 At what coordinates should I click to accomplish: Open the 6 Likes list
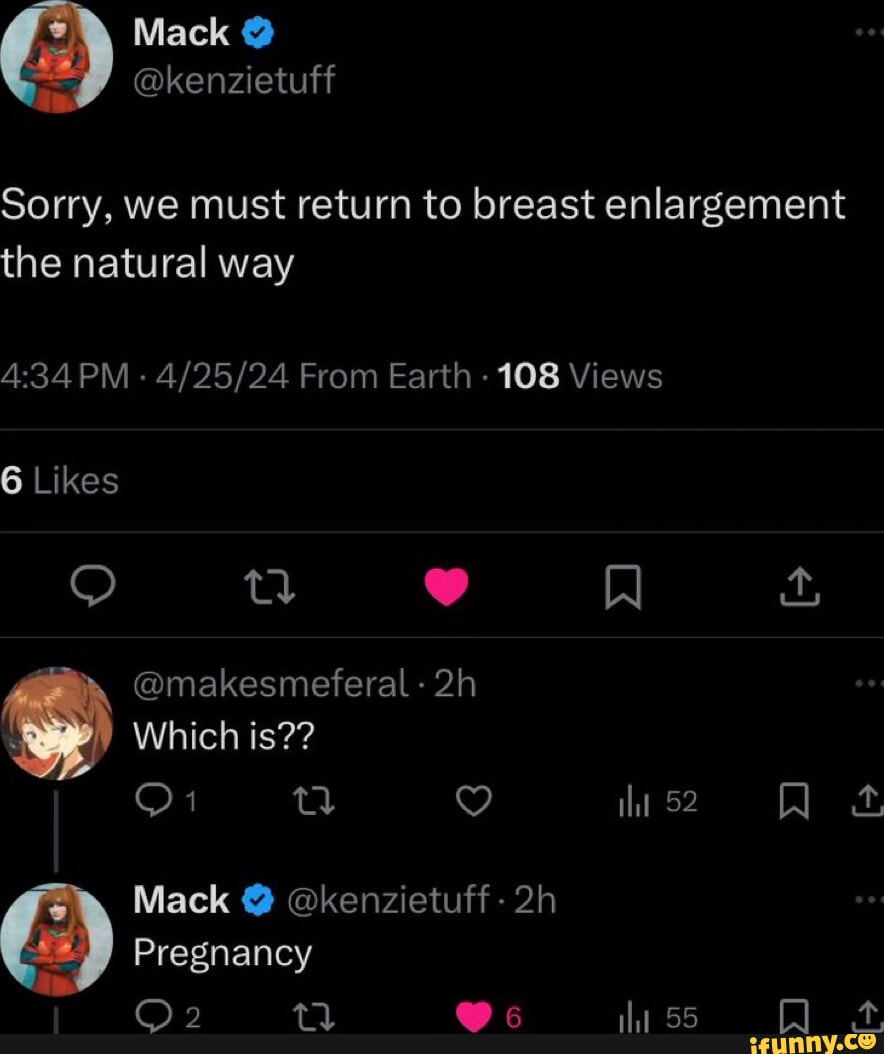pyautogui.click(x=60, y=479)
